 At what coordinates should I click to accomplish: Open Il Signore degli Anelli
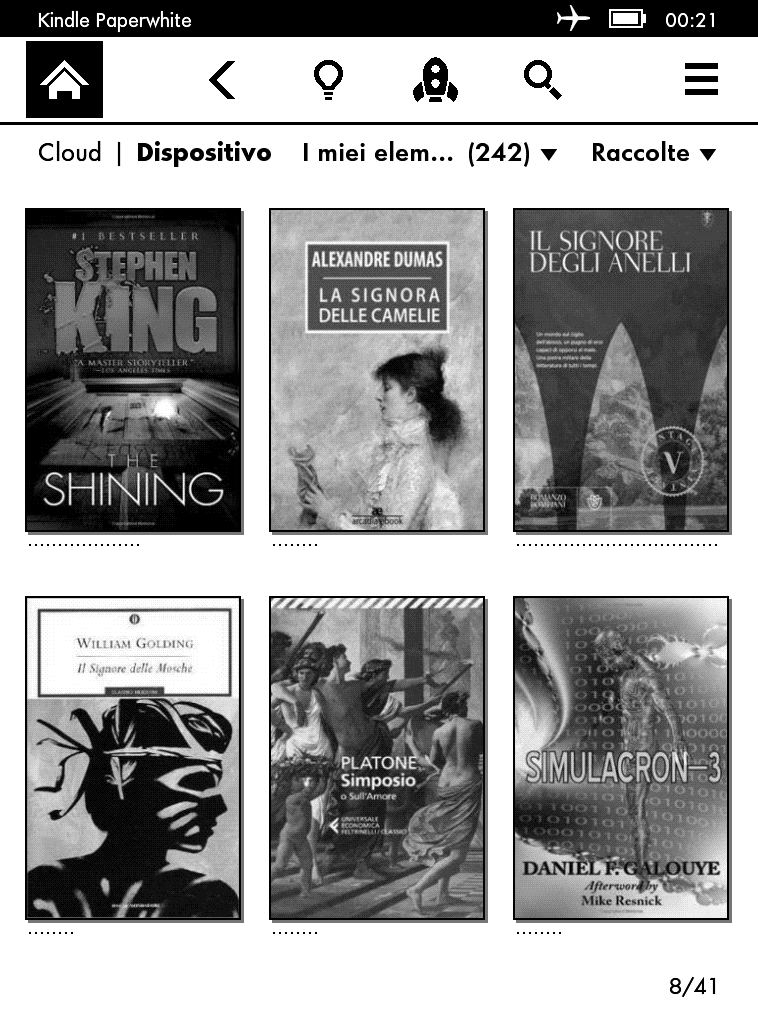click(x=621, y=370)
